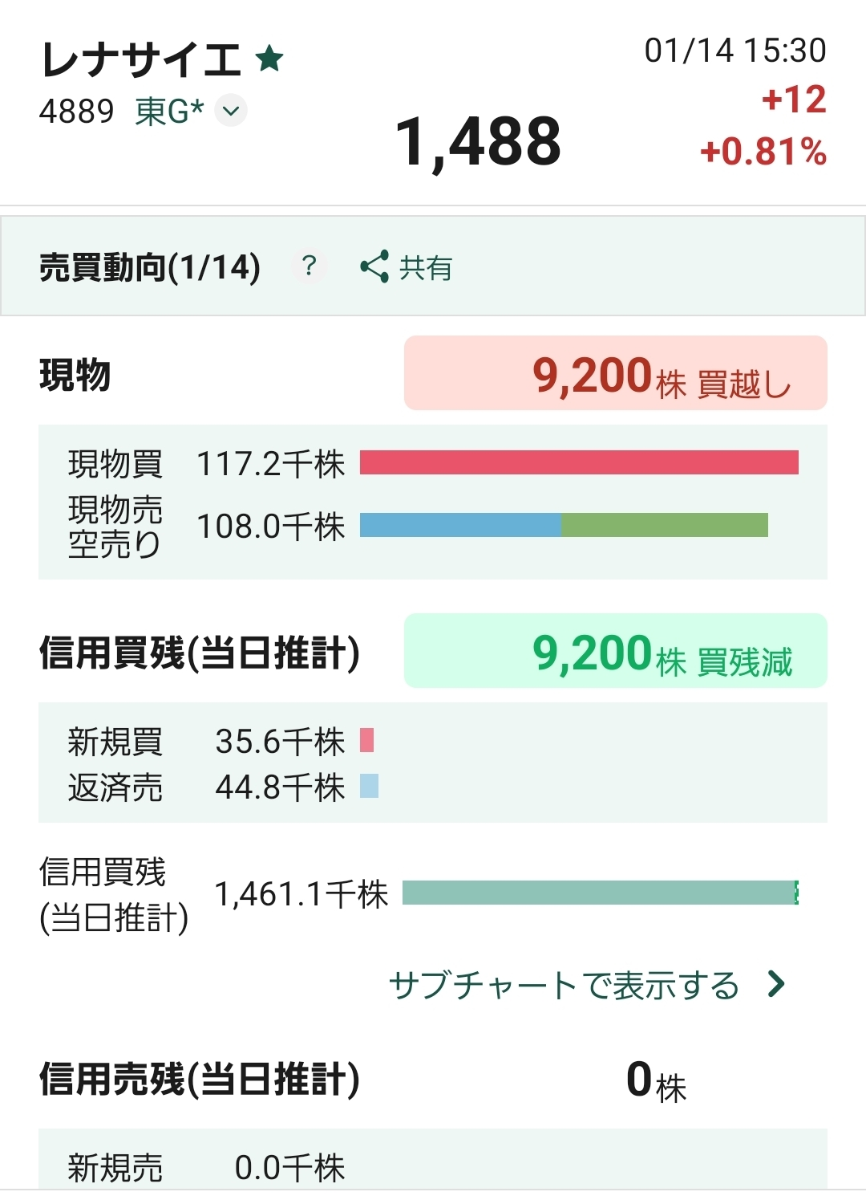Click the blue-green 現物売 空売り bar

[565, 522]
